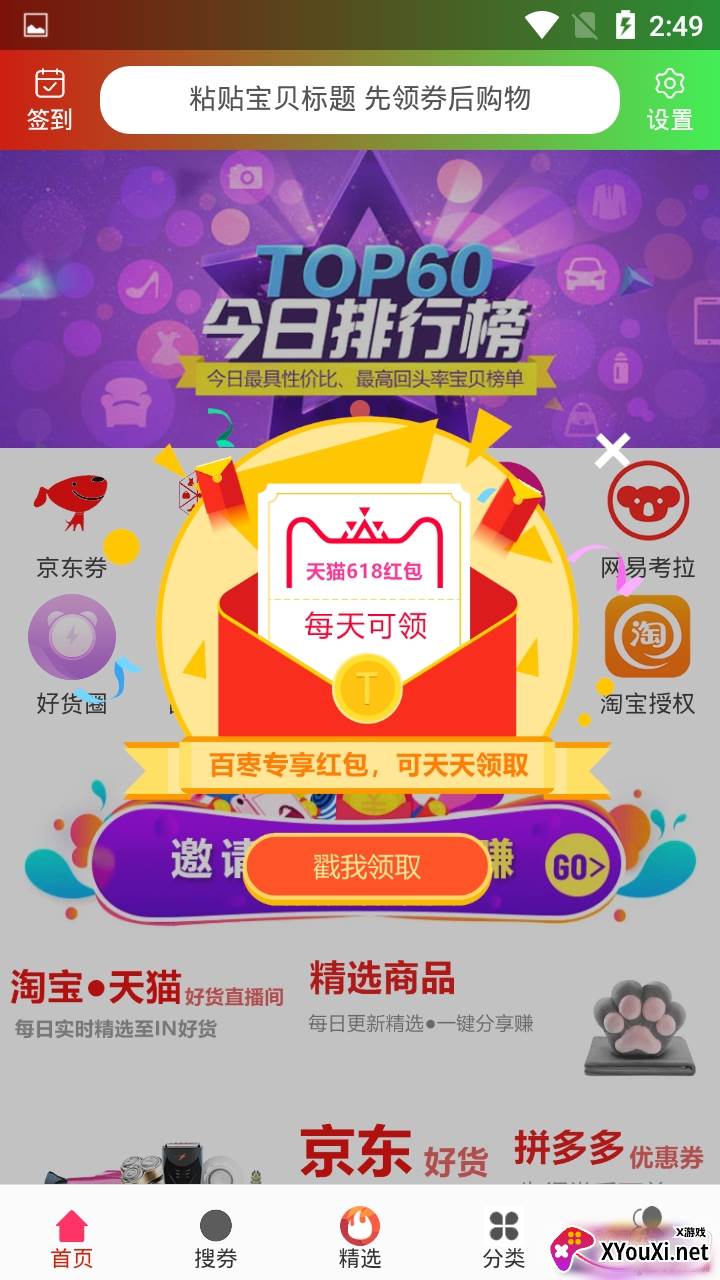Image resolution: width=720 pixels, height=1280 pixels.
Task: Open 好货圈 shortcut
Action: [x=71, y=655]
